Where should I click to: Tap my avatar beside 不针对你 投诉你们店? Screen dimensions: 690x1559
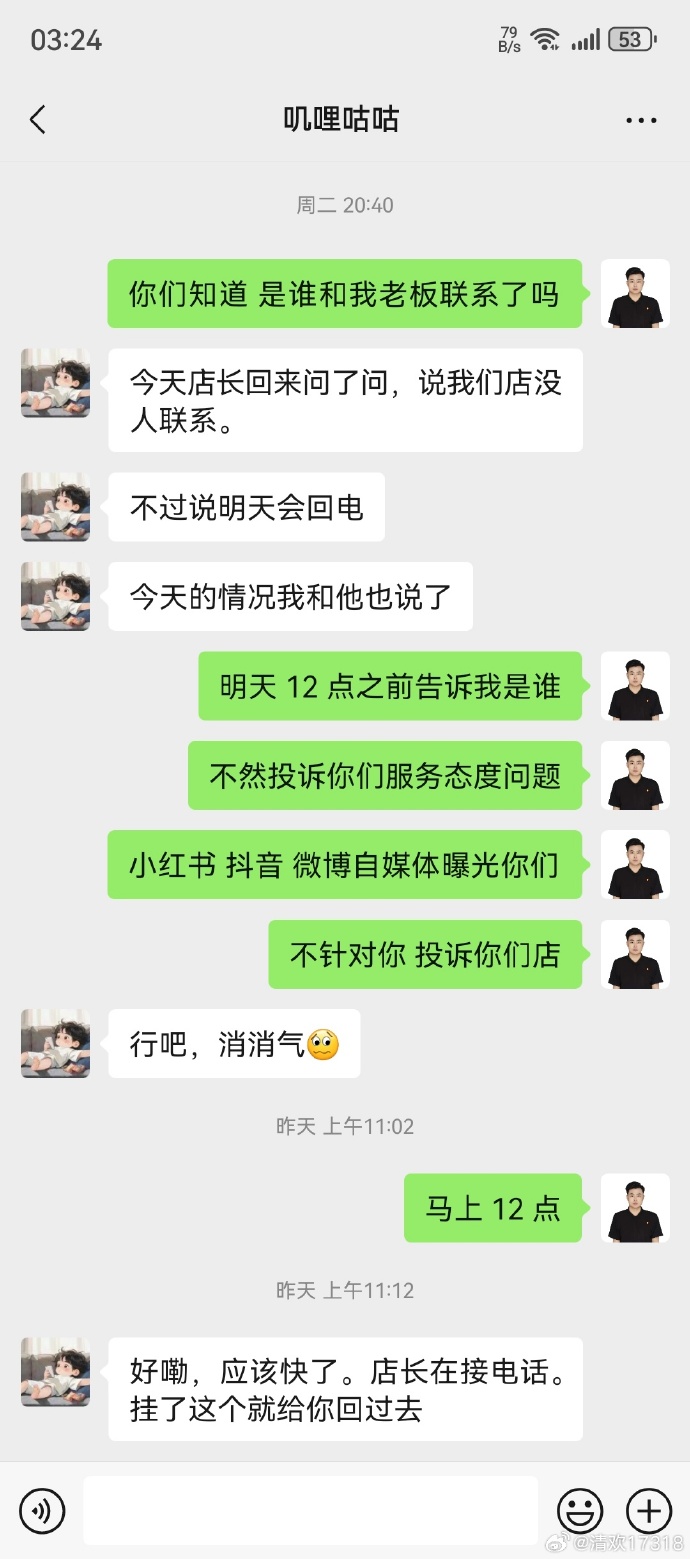tap(635, 954)
